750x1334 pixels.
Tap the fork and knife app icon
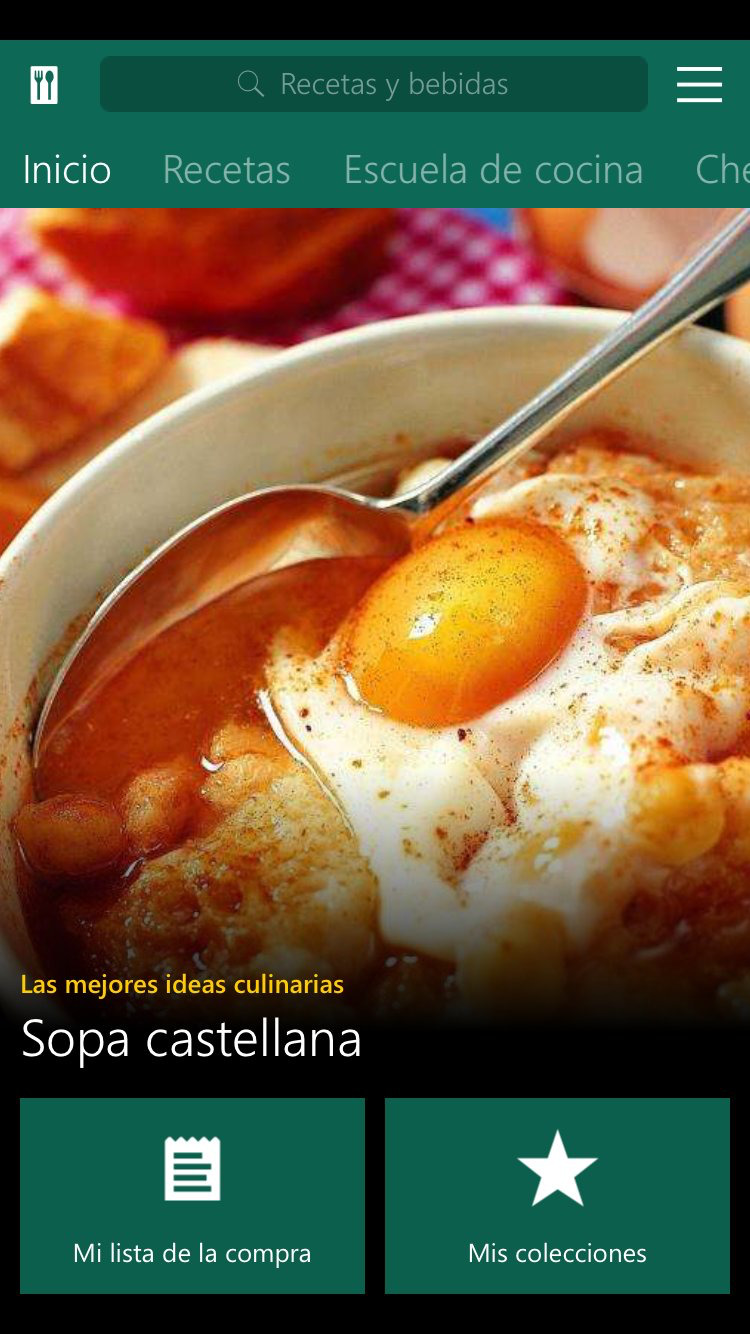coord(44,85)
